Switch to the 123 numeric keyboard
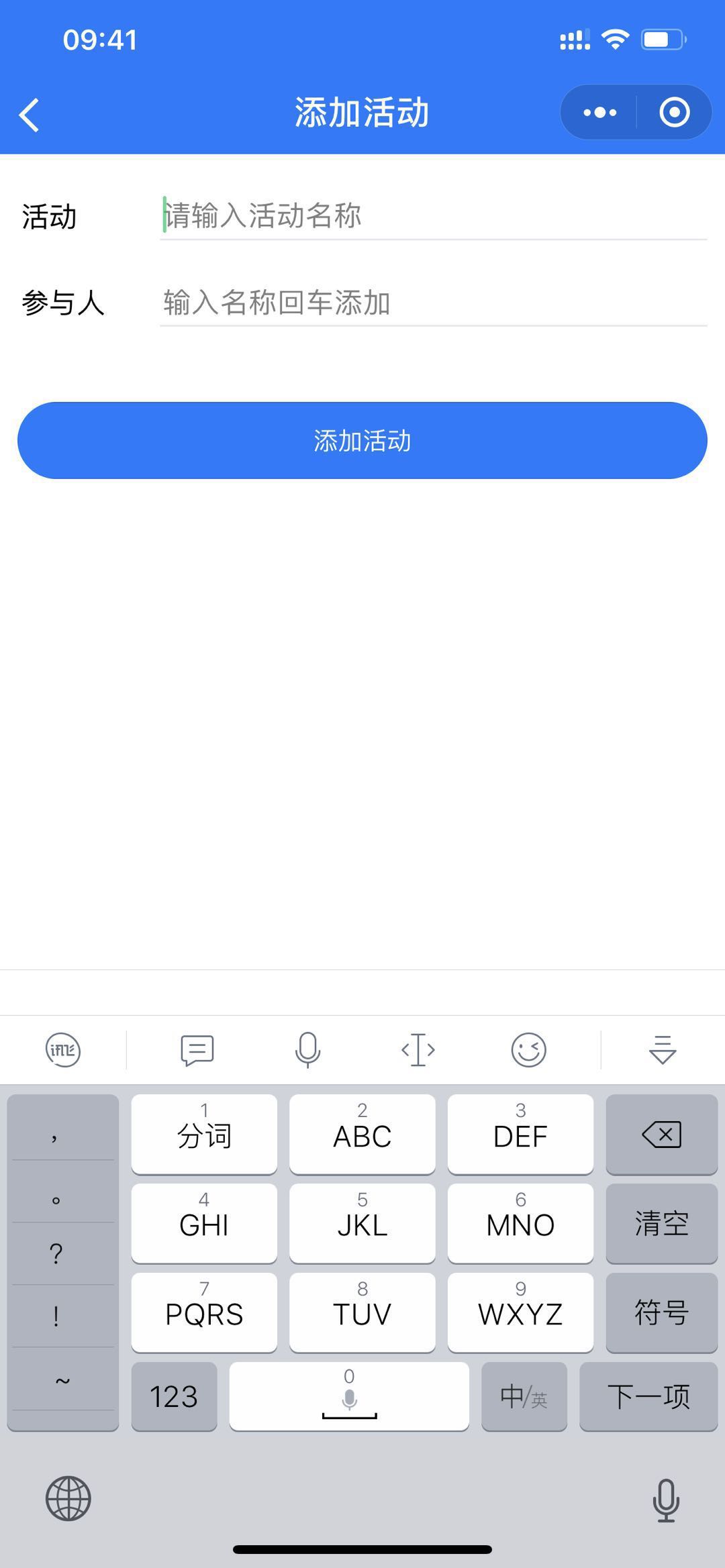The height and width of the screenshot is (1568, 725). tap(174, 1397)
